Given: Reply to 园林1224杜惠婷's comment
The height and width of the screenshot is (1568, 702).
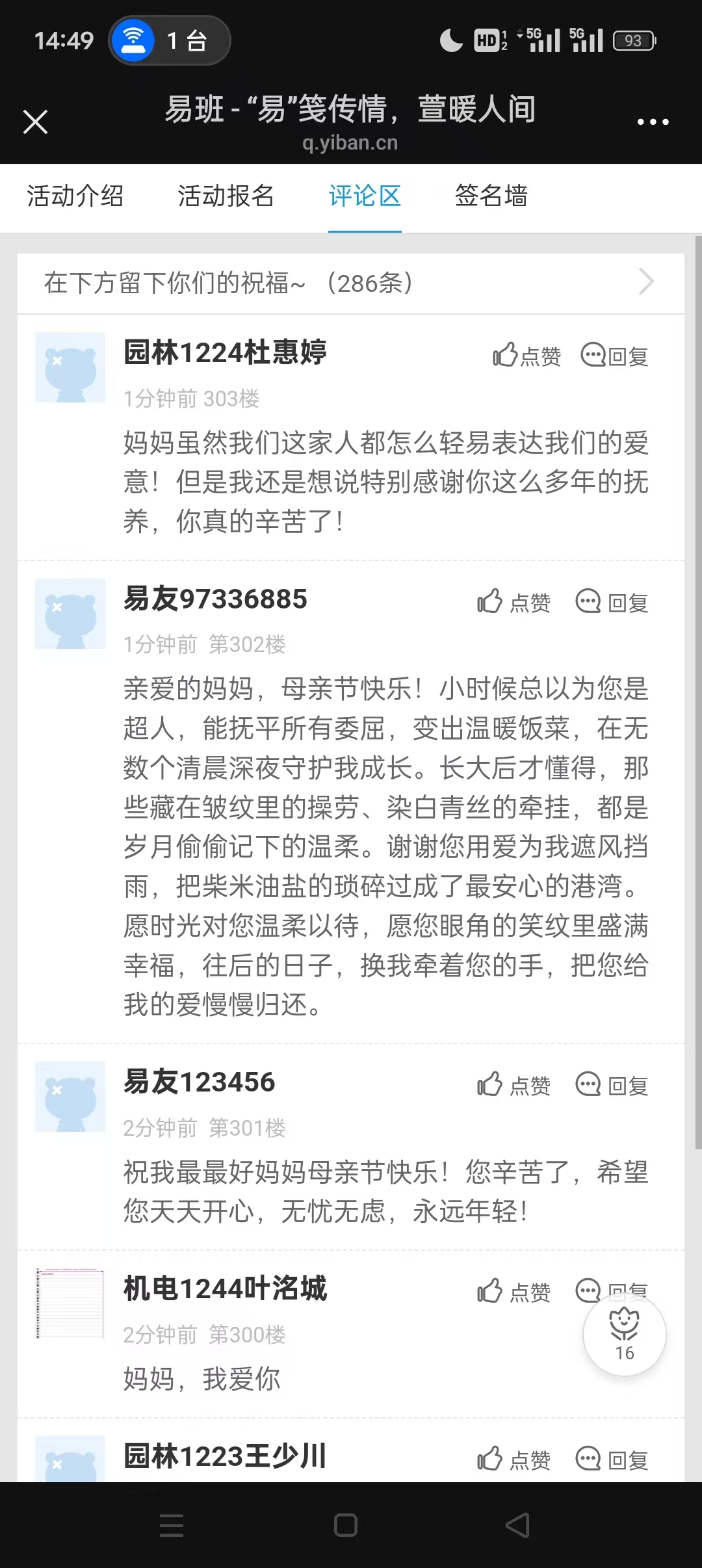Looking at the screenshot, I should (614, 356).
